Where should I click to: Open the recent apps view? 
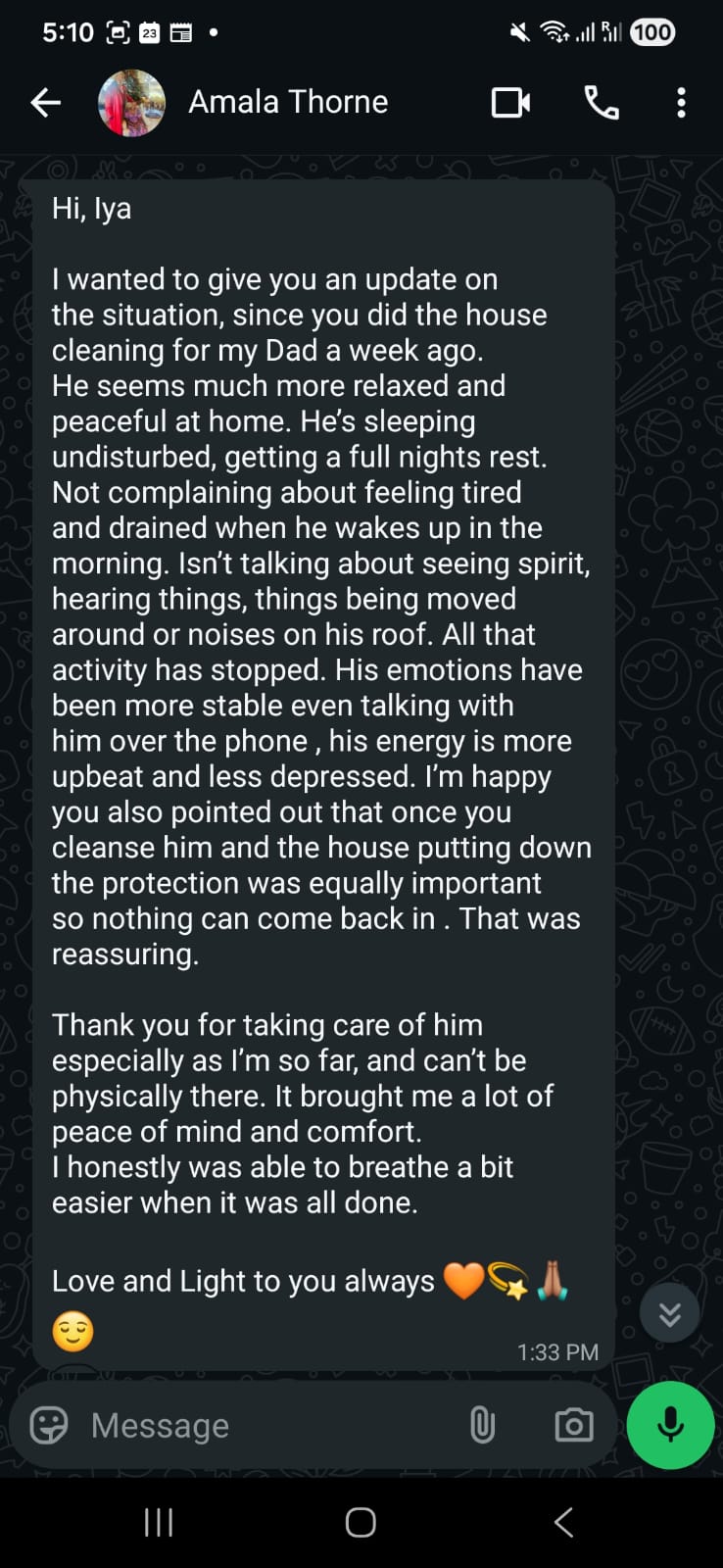pyautogui.click(x=159, y=1522)
